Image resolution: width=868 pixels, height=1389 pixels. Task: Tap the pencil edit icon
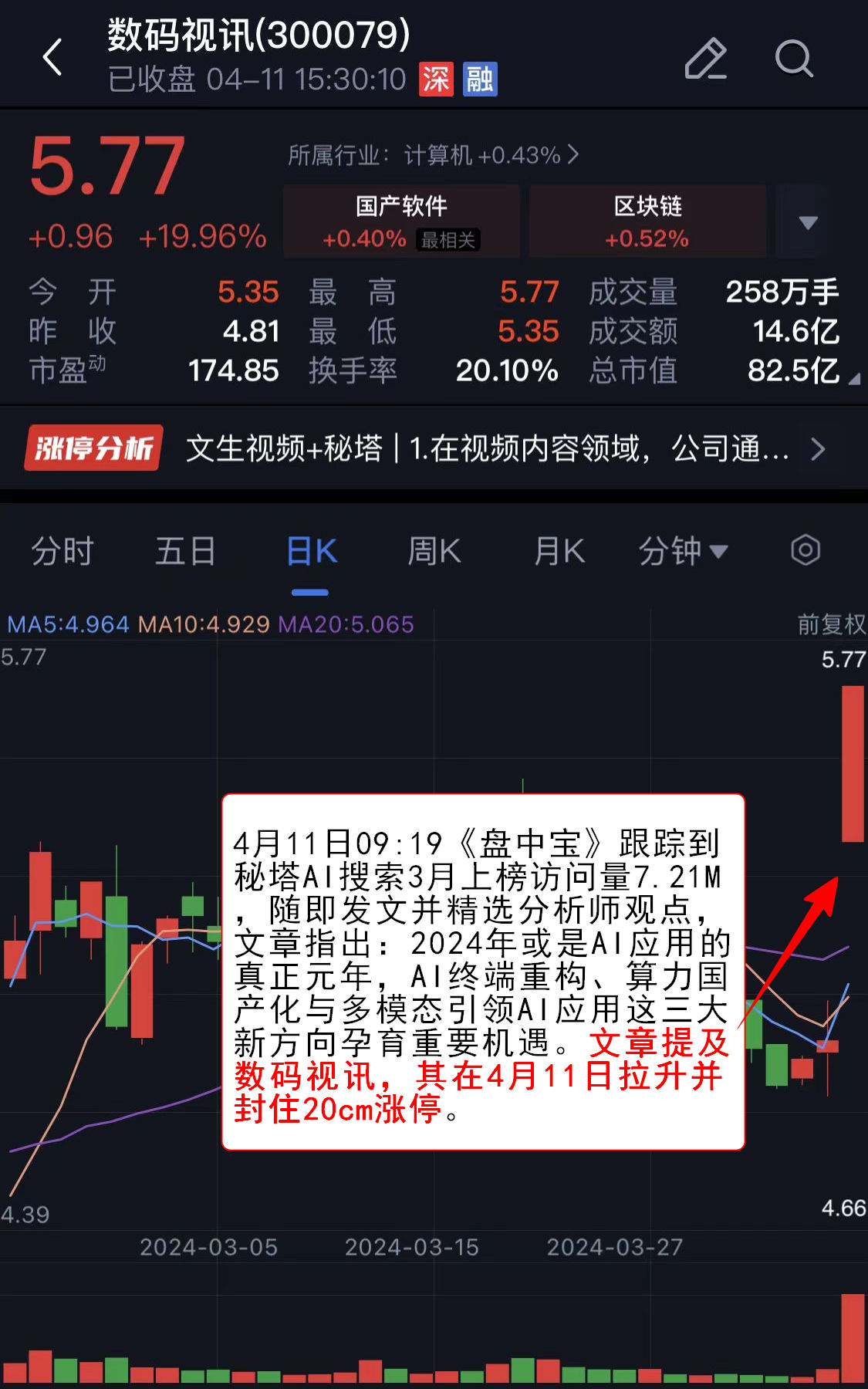click(x=705, y=59)
